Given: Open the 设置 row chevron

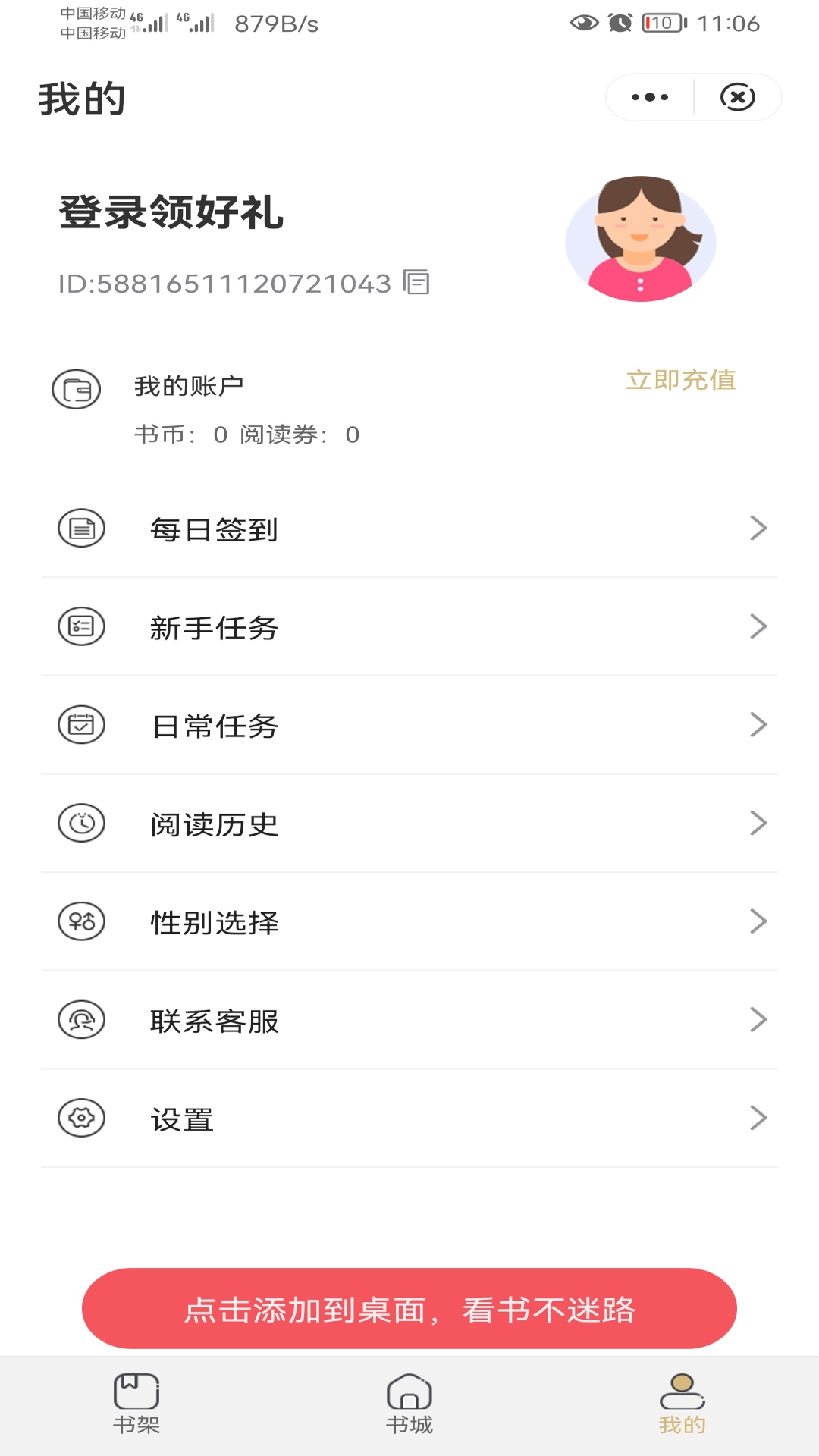Looking at the screenshot, I should point(758,1118).
